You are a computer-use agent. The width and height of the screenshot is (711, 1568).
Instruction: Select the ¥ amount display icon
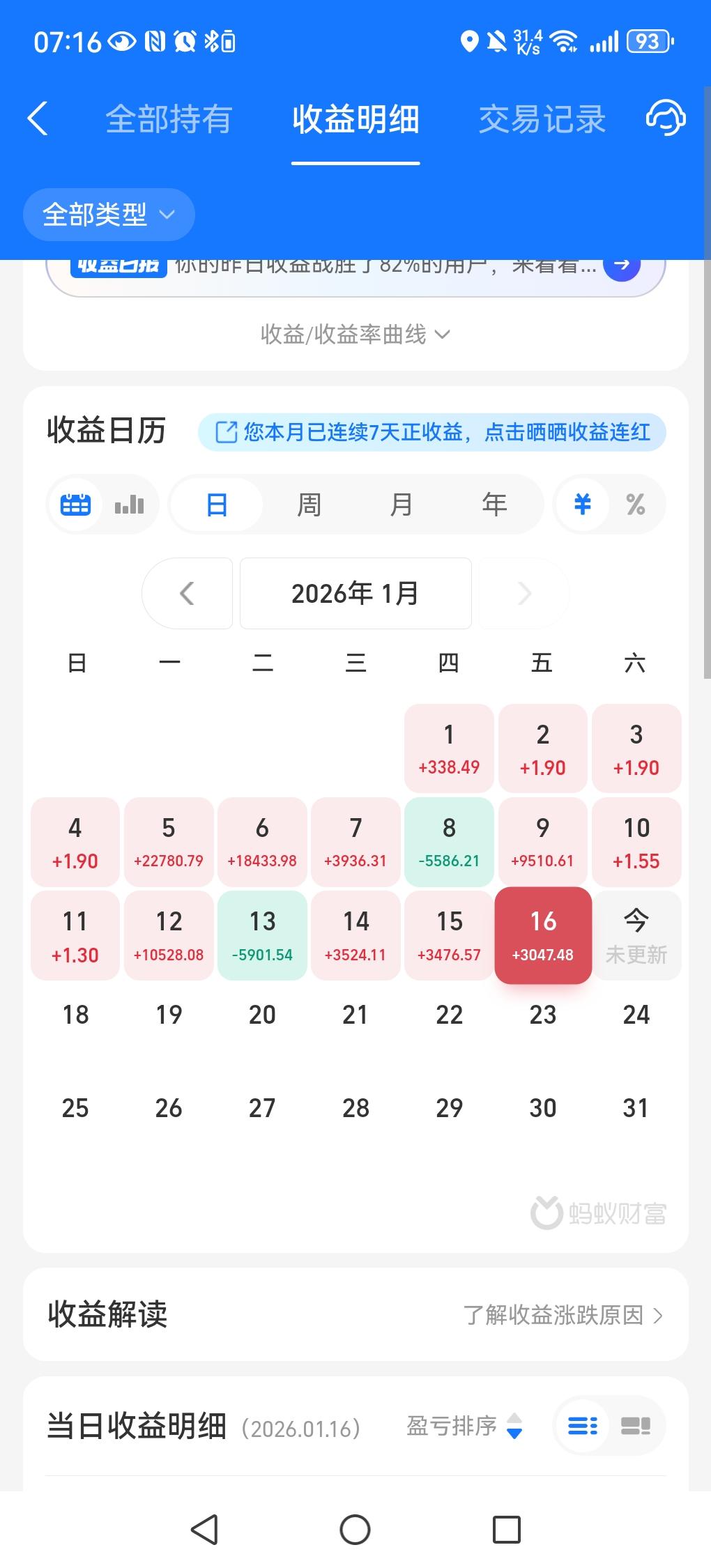tap(581, 504)
